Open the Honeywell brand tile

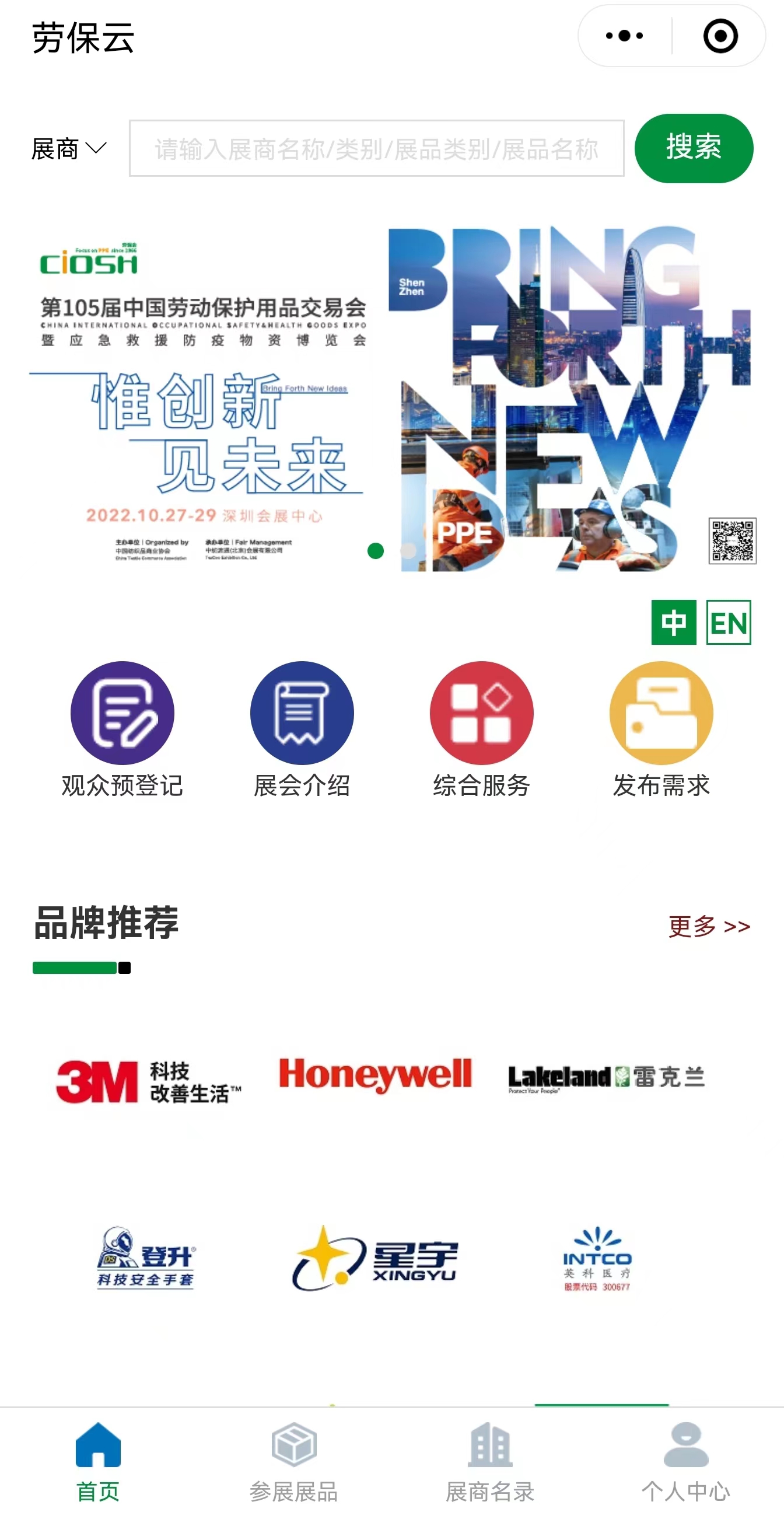pos(375,1075)
